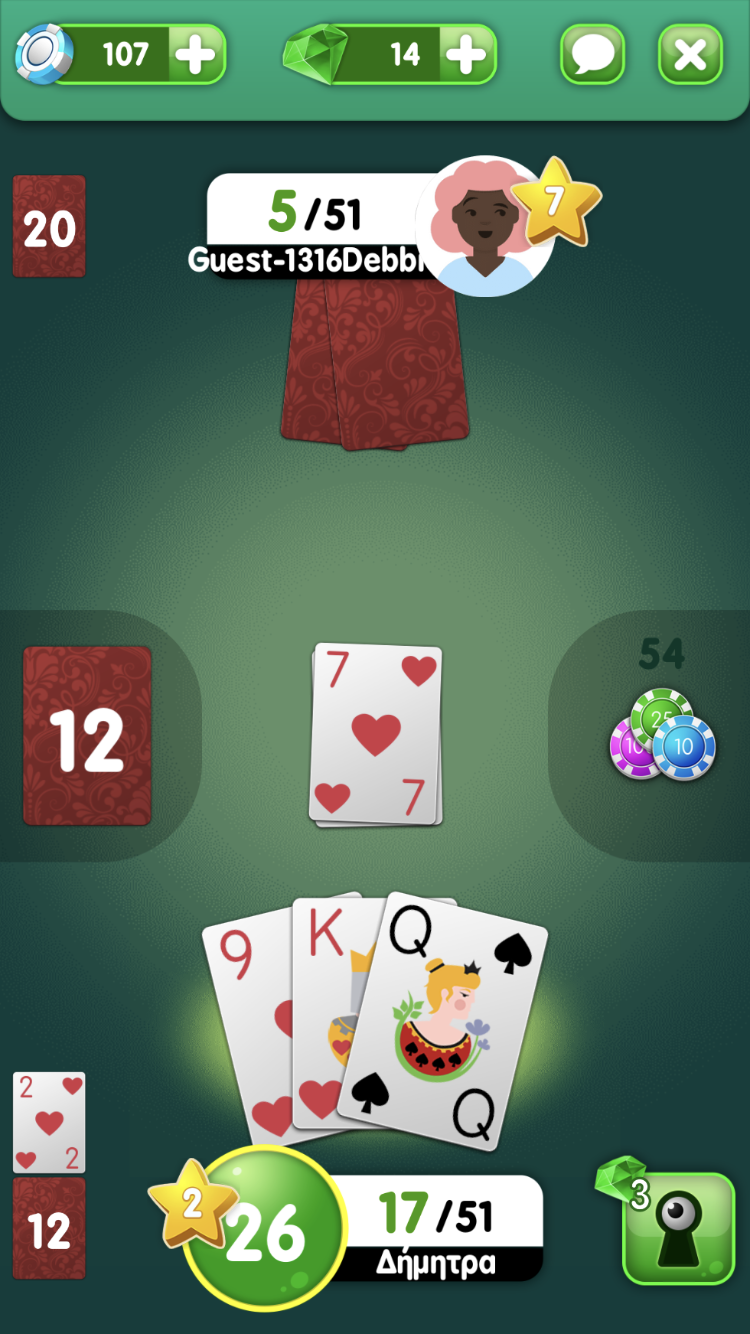This screenshot has height=1334, width=750.
Task: Add more green gems with the plus button
Action: (x=465, y=54)
